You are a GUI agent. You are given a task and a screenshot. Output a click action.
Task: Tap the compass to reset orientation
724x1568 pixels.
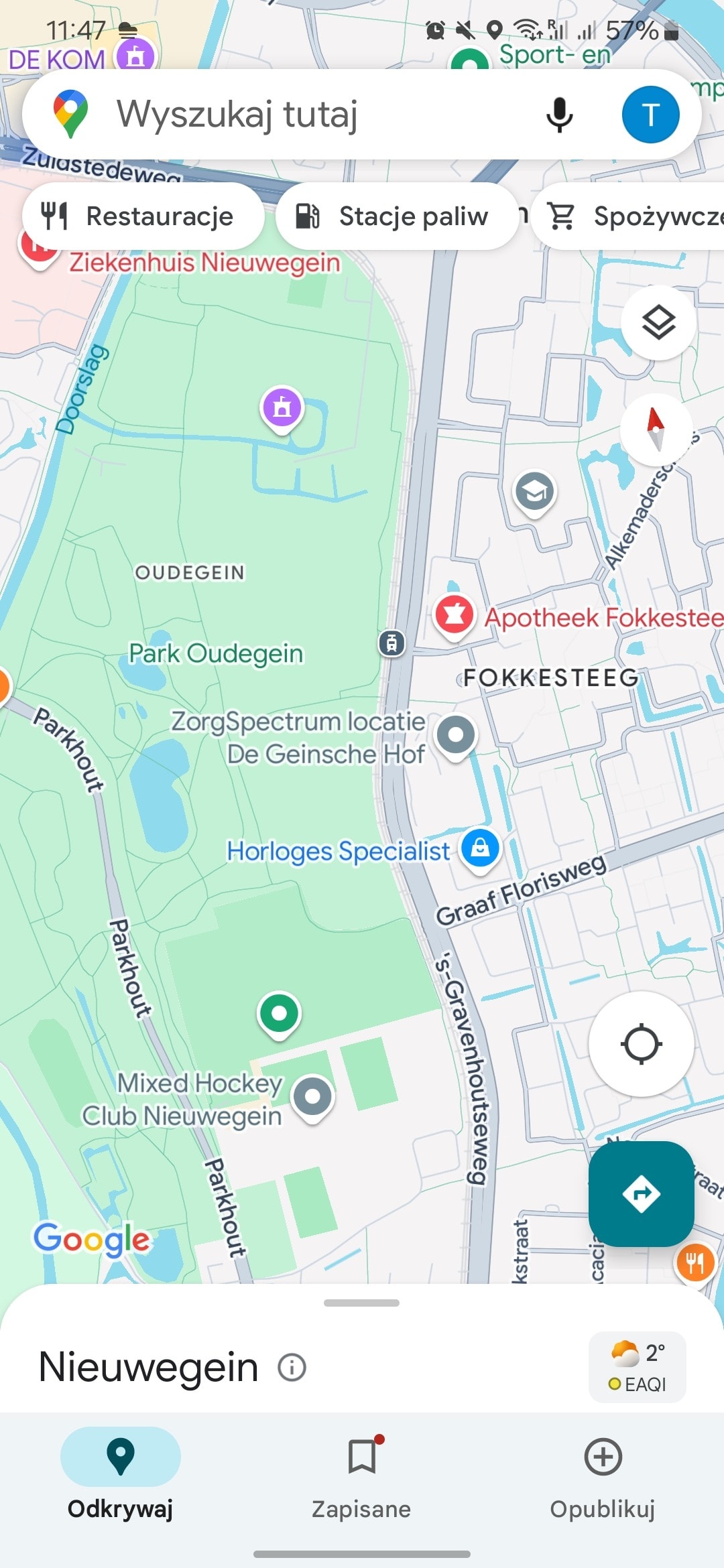pos(656,430)
